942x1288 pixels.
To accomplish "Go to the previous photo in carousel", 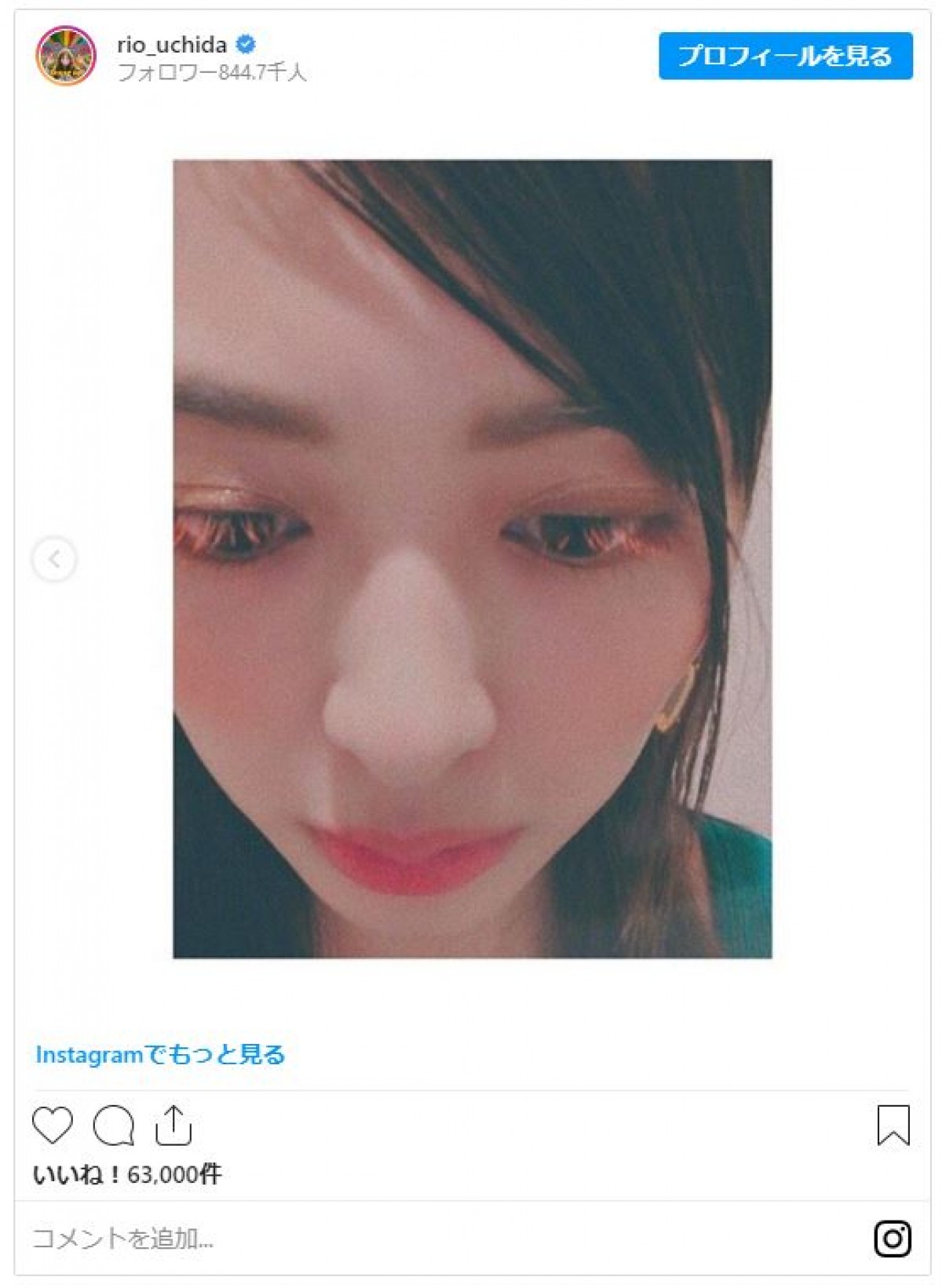I will pos(54,559).
